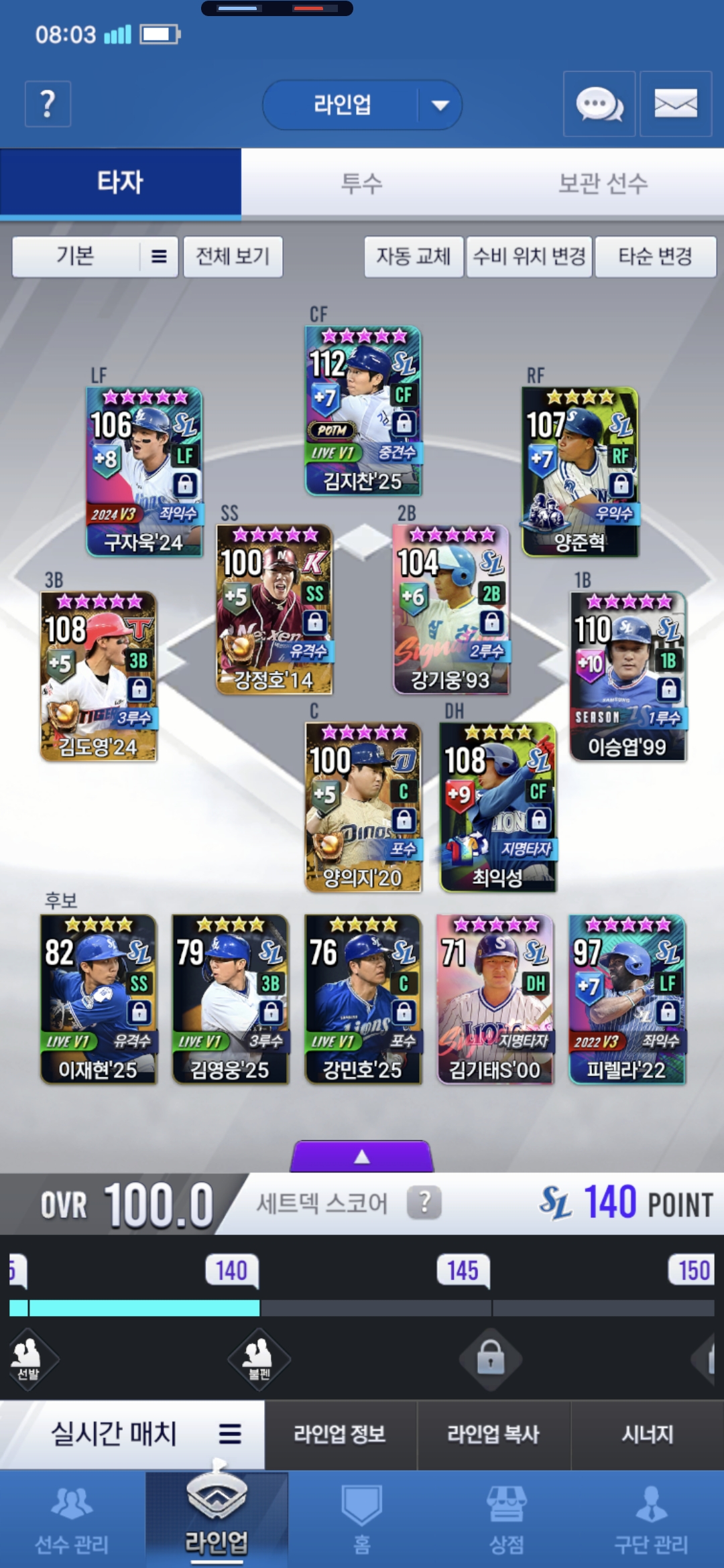Tap the 전체 보기 button
Viewport: 724px width, 1568px height.
pyautogui.click(x=233, y=256)
